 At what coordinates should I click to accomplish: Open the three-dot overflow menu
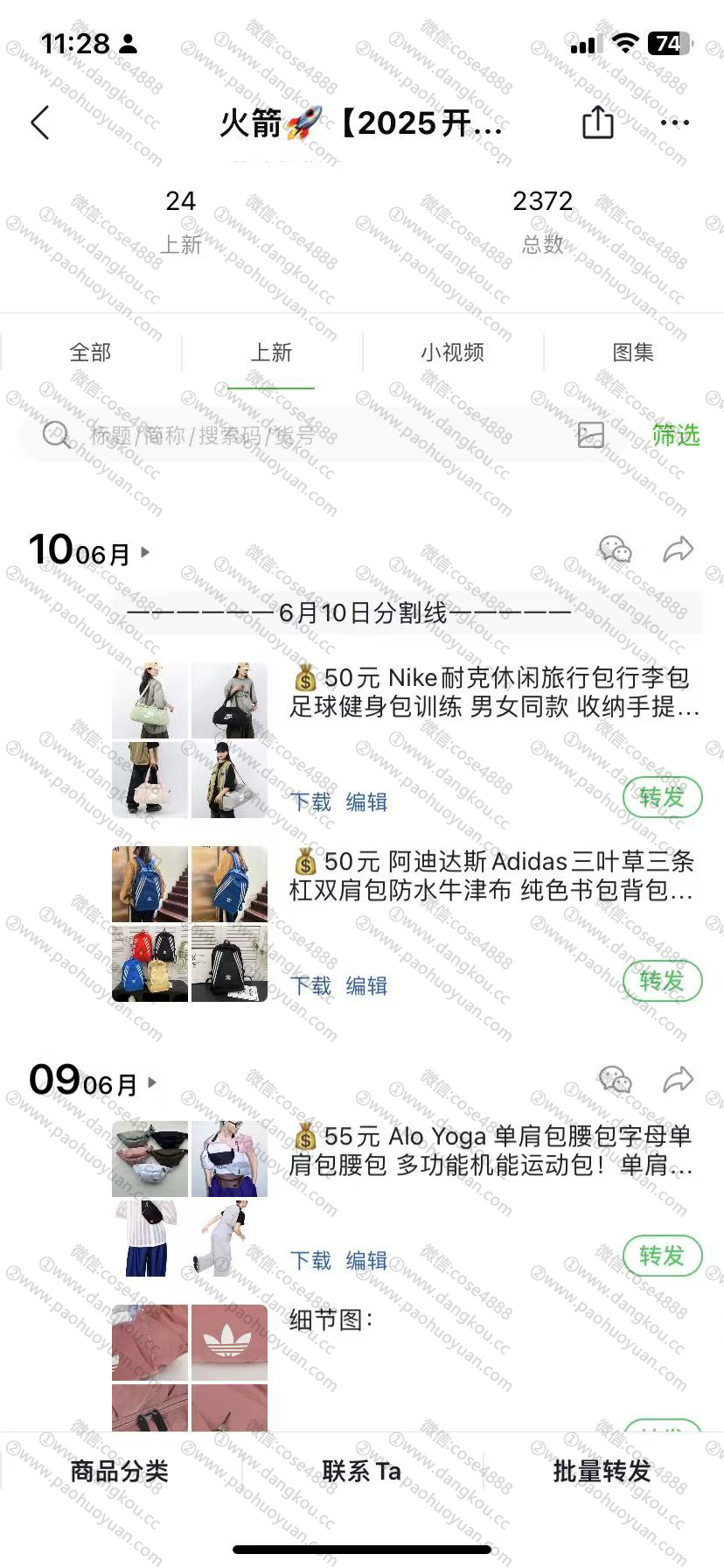[675, 123]
